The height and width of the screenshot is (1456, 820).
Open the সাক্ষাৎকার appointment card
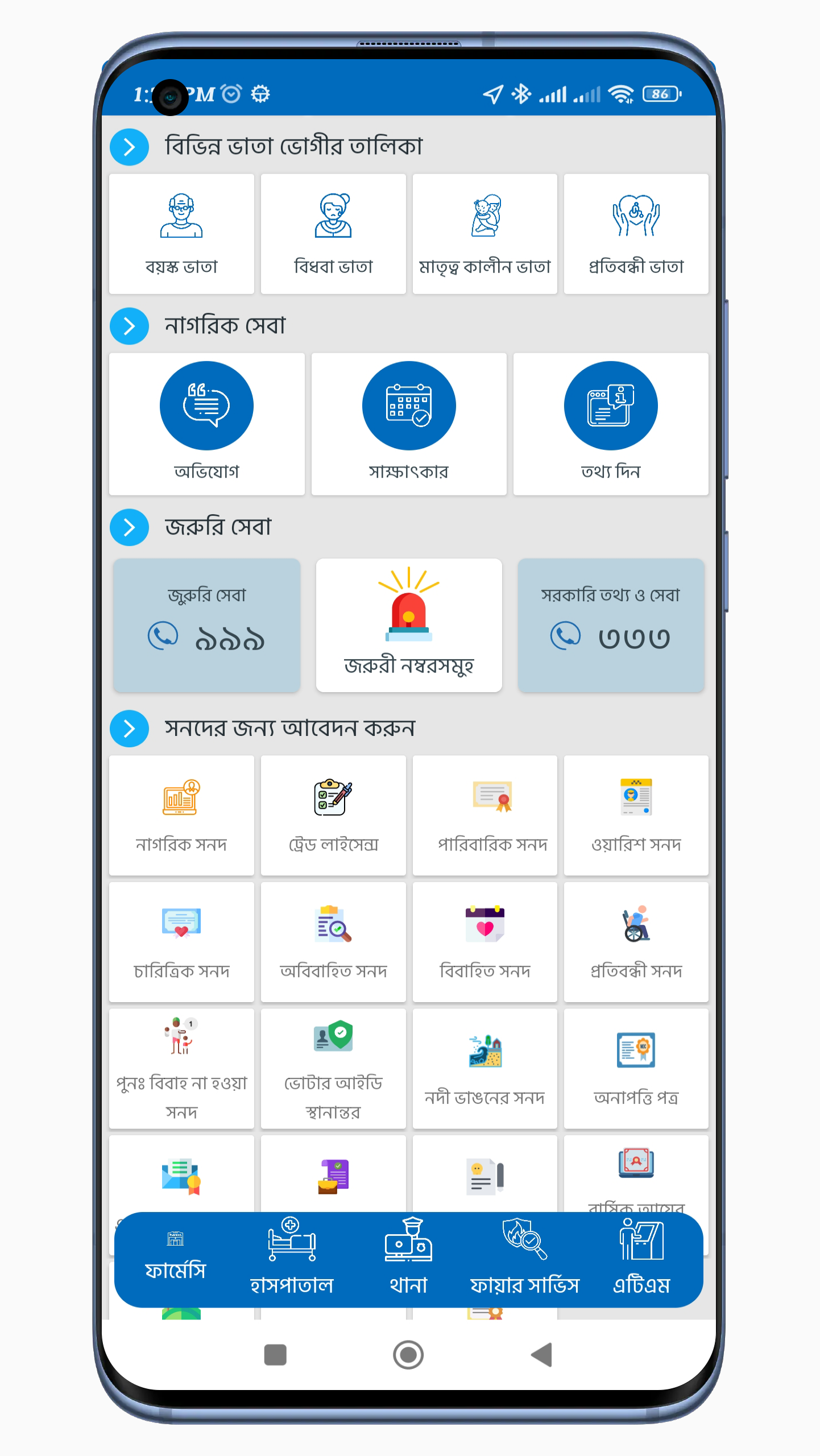(409, 424)
